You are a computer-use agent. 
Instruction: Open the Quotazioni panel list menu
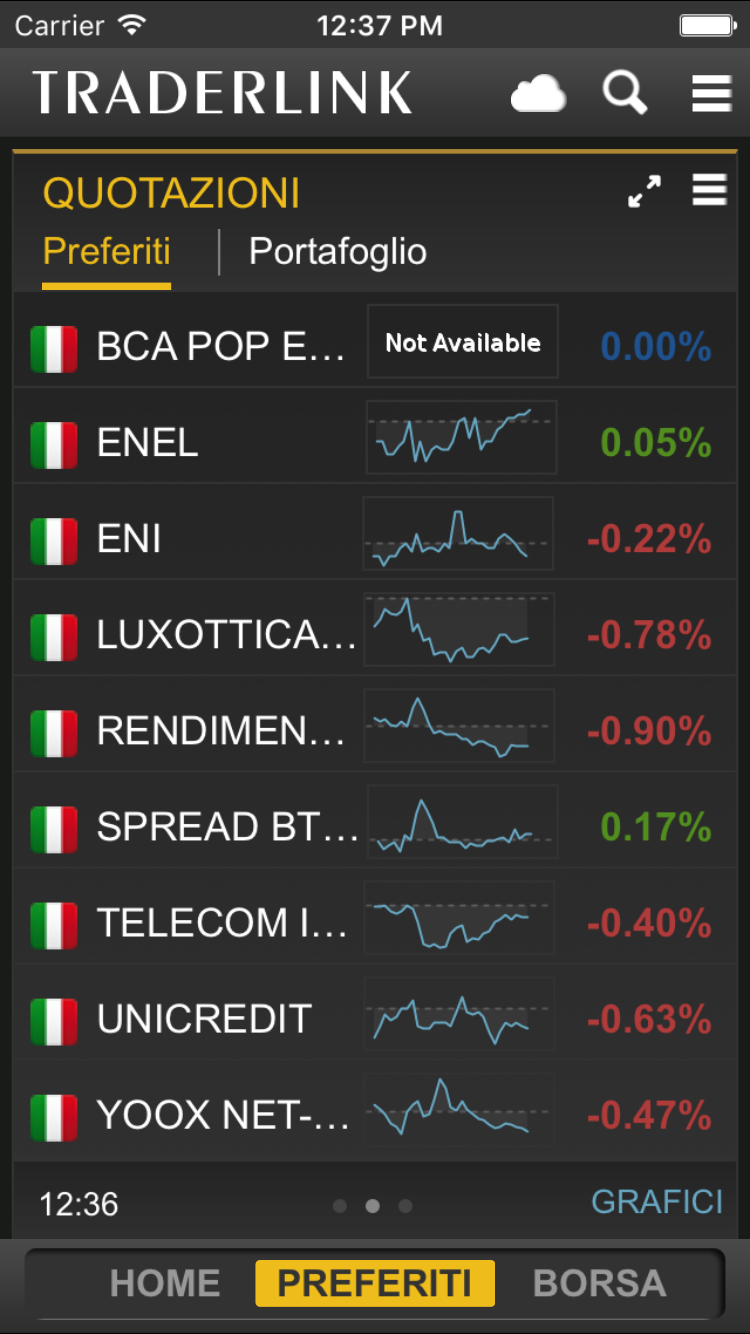coord(709,190)
